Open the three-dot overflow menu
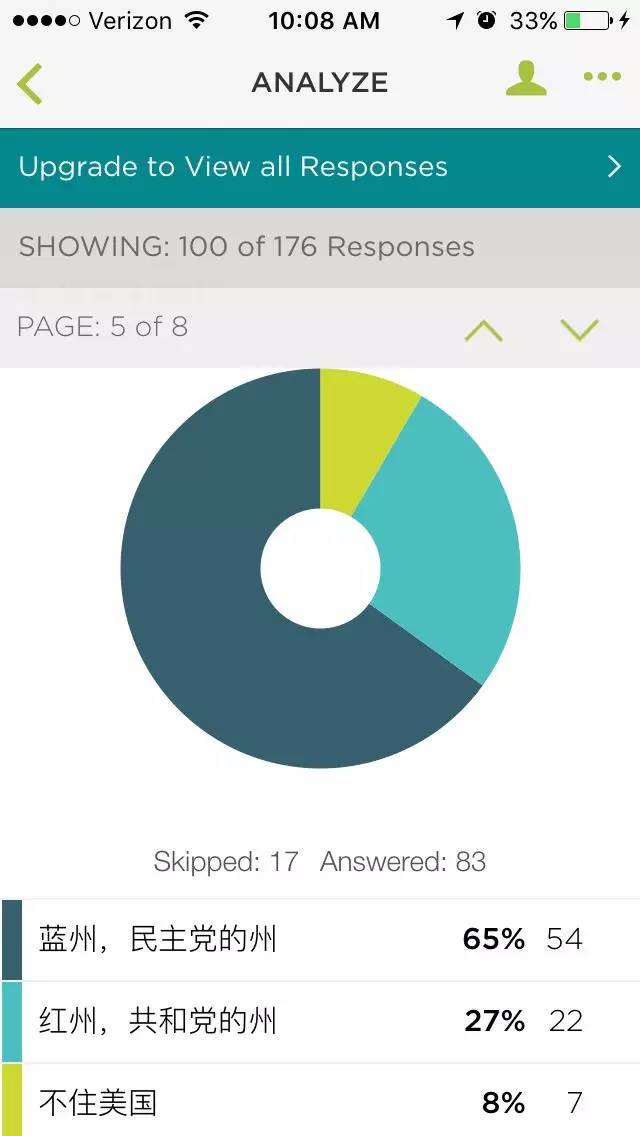The height and width of the screenshot is (1136, 640). [602, 78]
